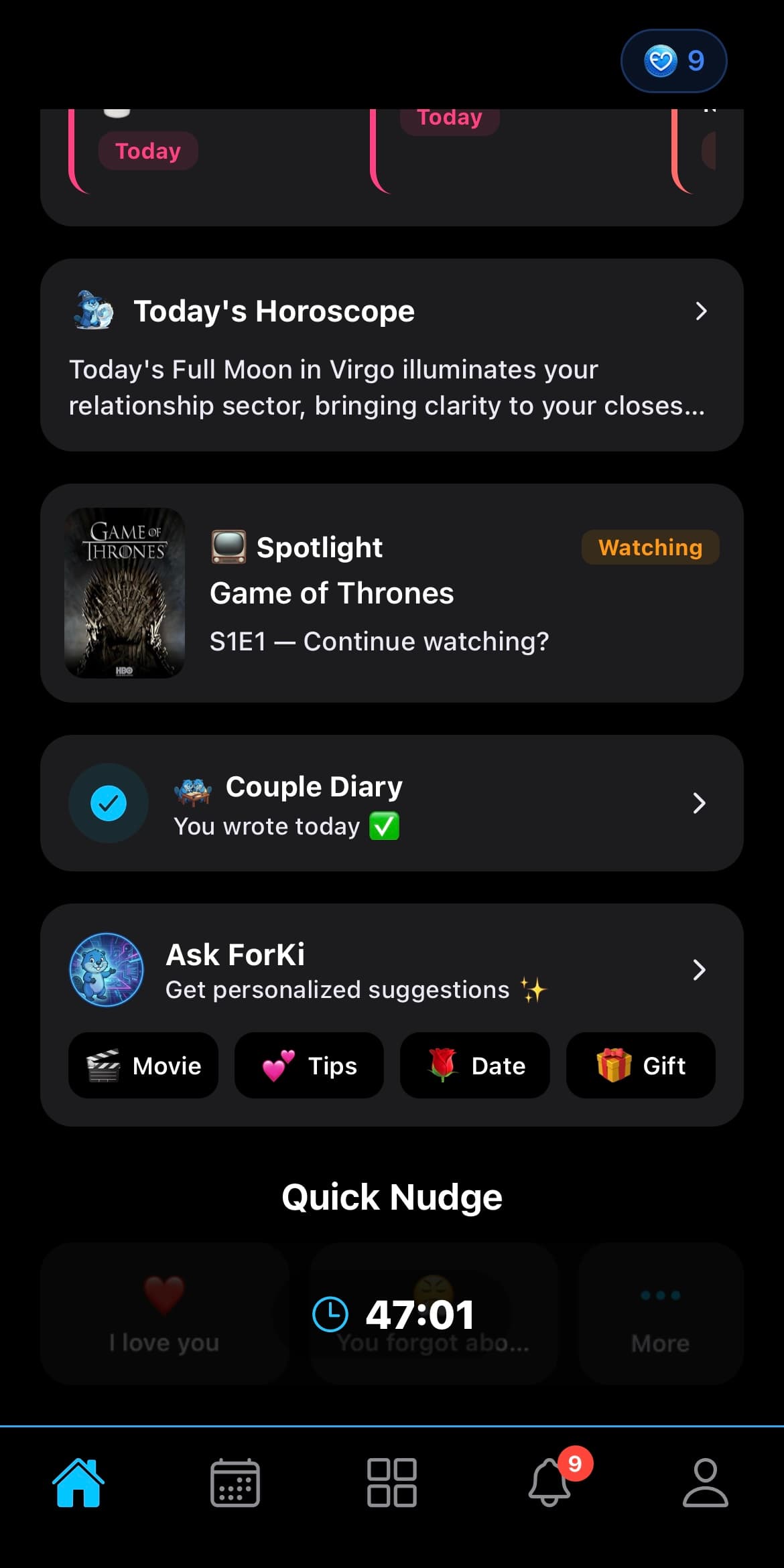
Task: Tap the wizard beaver horoscope icon
Action: tap(94, 310)
